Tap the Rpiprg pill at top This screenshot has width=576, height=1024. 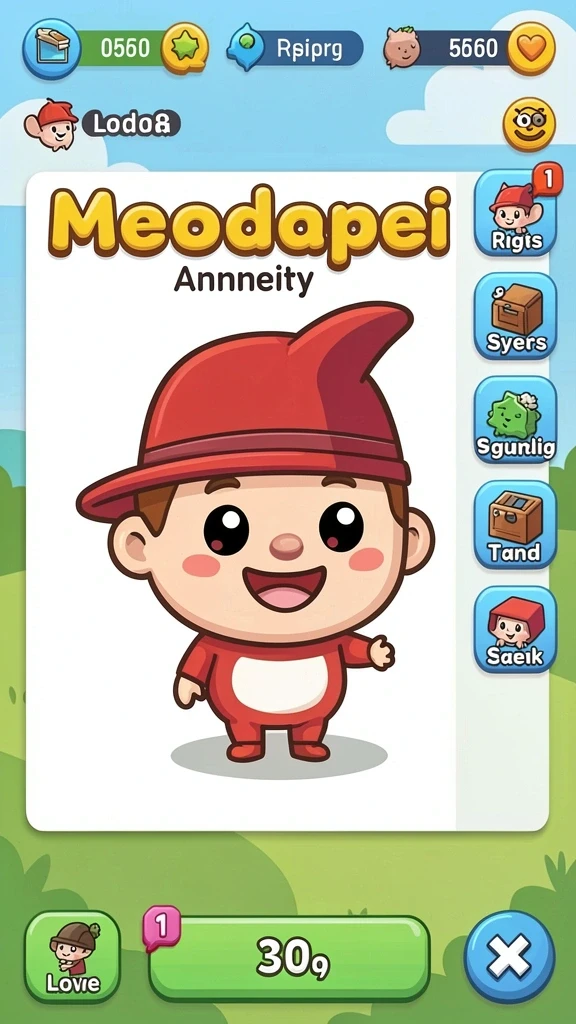tap(295, 48)
